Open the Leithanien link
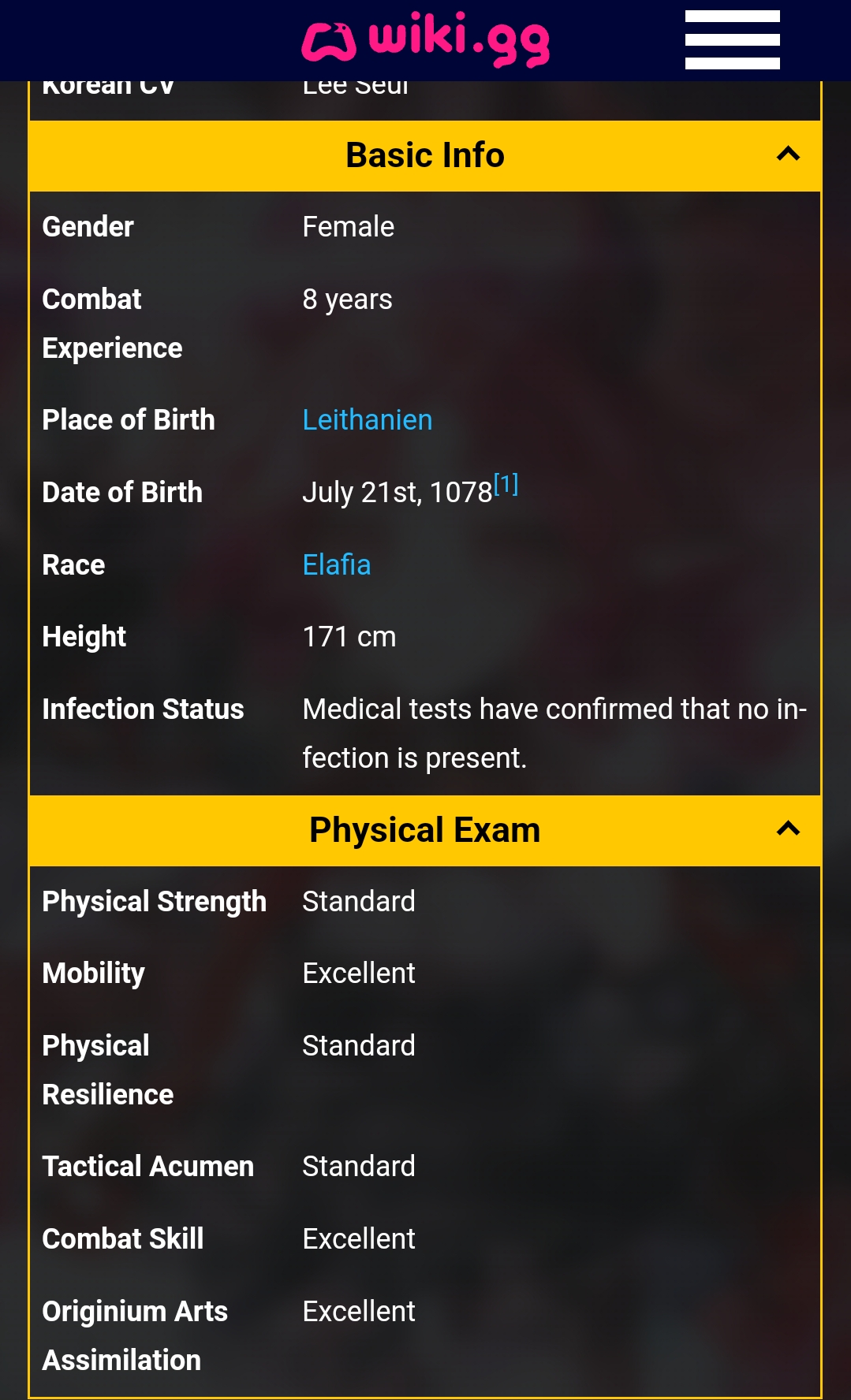This screenshot has height=1400, width=851. click(x=368, y=420)
